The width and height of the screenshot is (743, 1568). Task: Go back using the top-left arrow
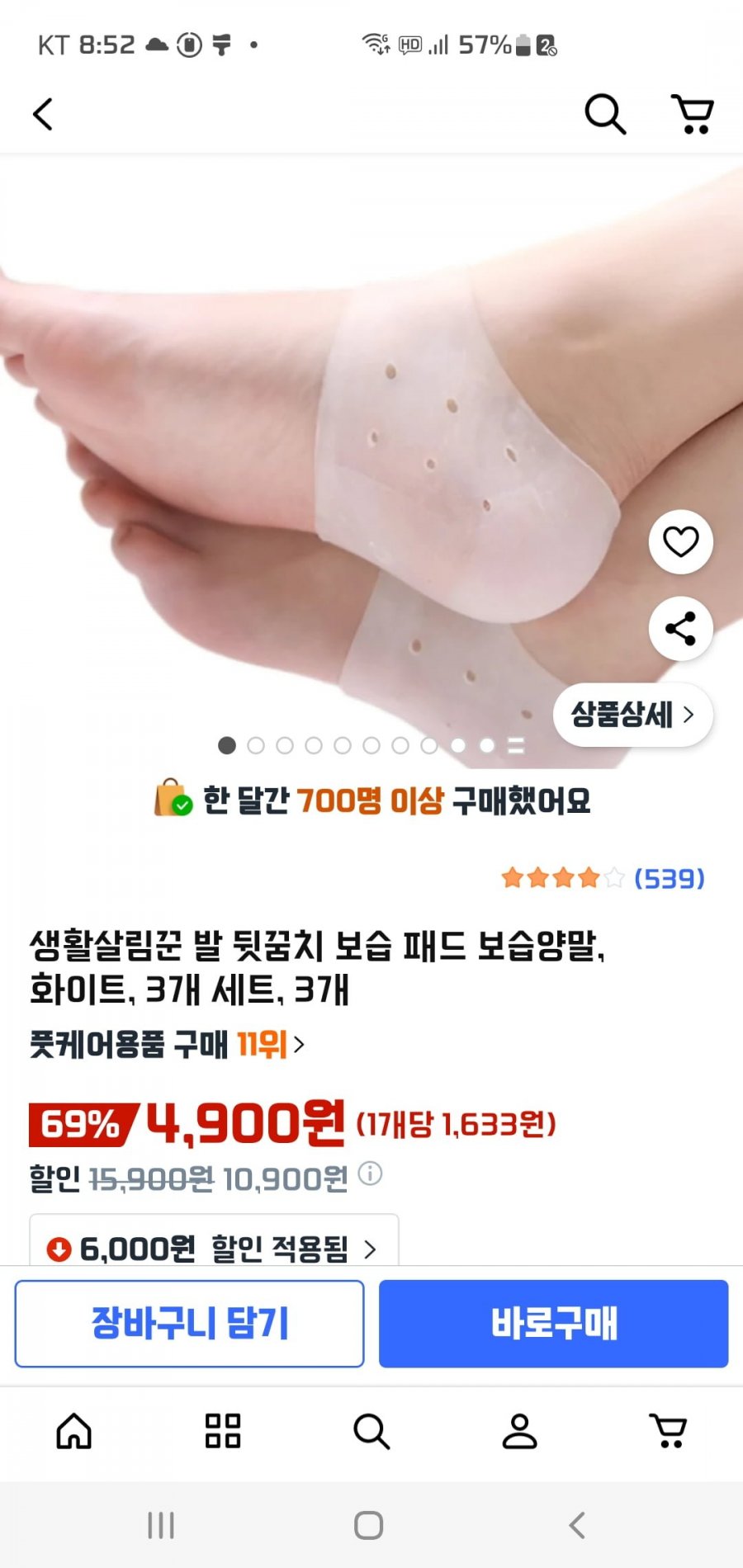tap(43, 115)
